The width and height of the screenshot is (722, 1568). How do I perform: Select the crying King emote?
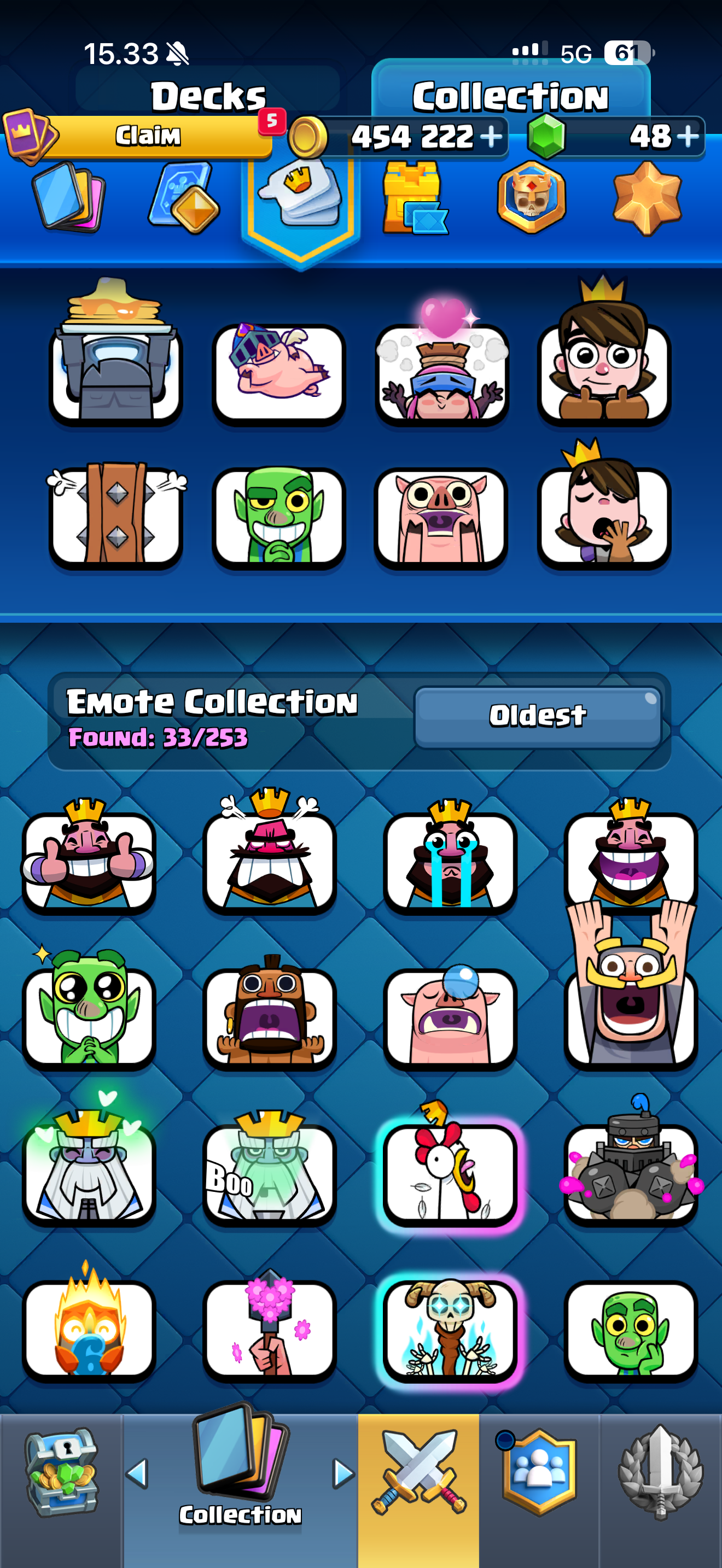click(449, 856)
